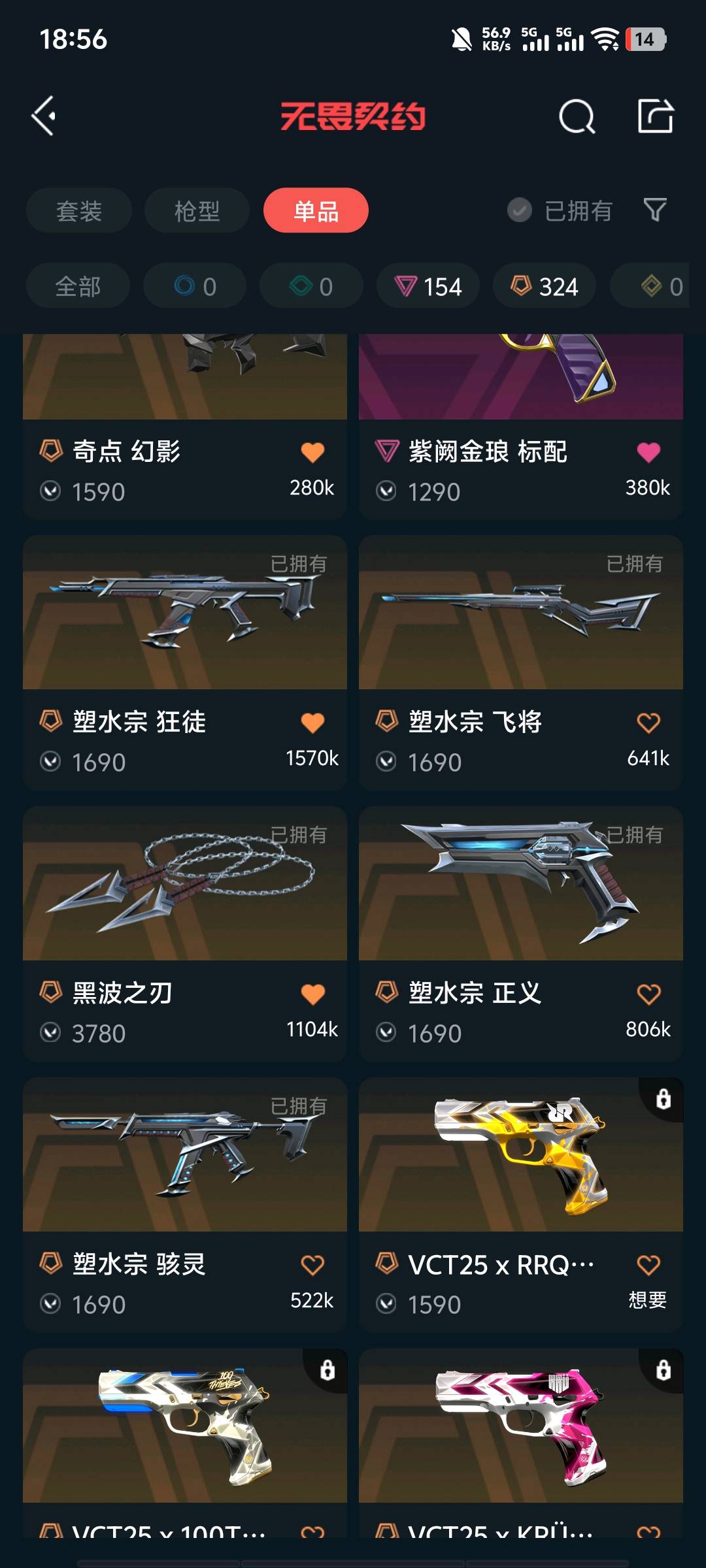Go back with the arrow icon

click(x=44, y=116)
